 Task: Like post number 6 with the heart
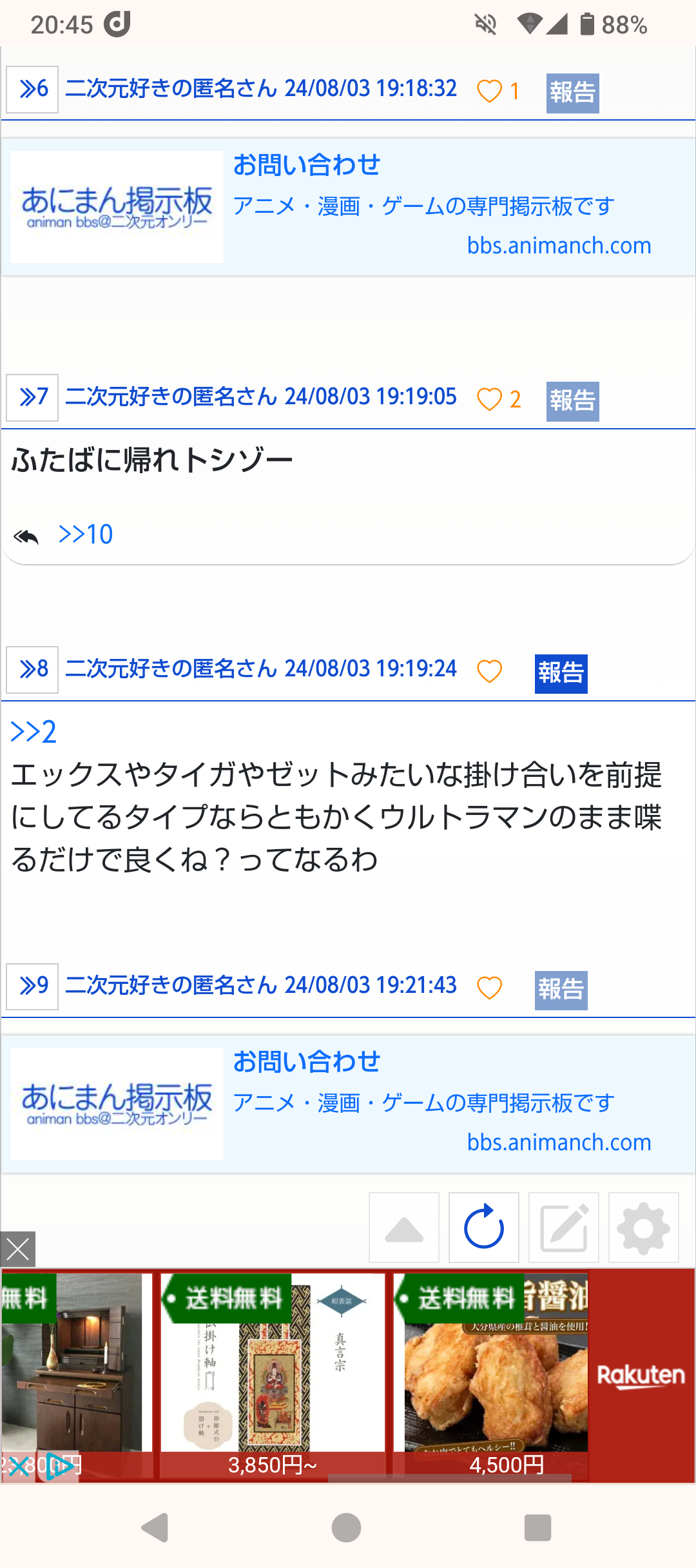pos(489,91)
